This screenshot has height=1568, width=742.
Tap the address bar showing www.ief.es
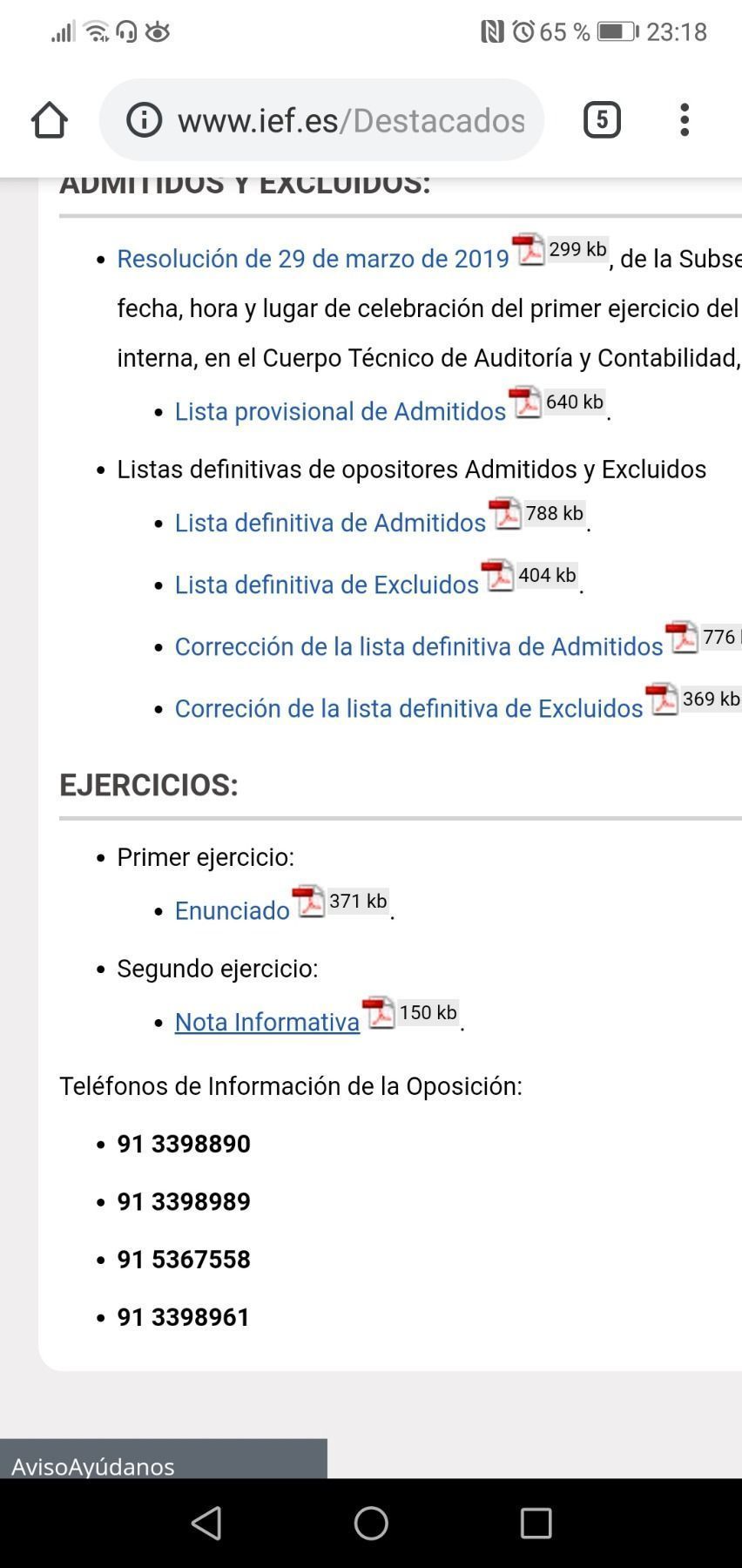tap(350, 120)
